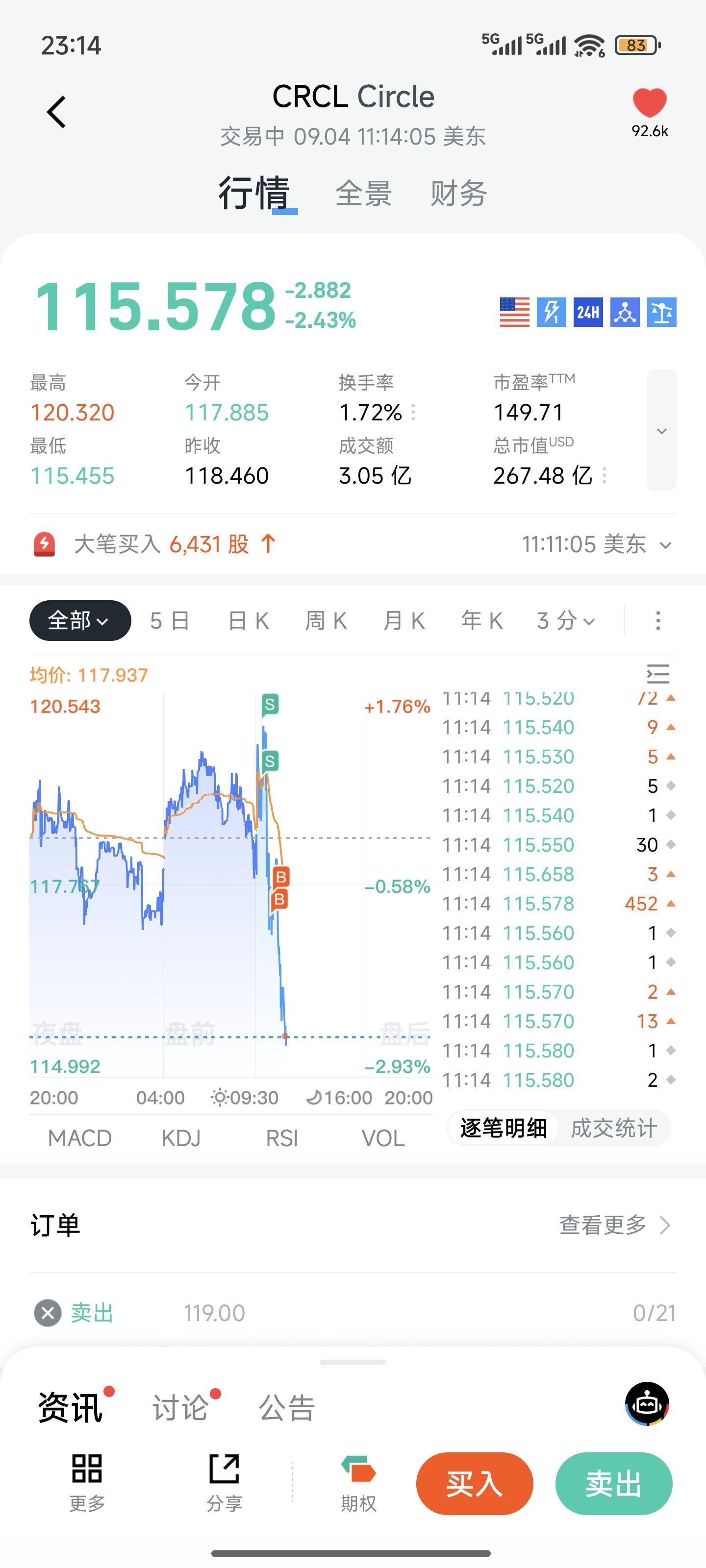Viewport: 706px width, 1568px height.
Task: Go back using the top-left arrow
Action: 56,113
